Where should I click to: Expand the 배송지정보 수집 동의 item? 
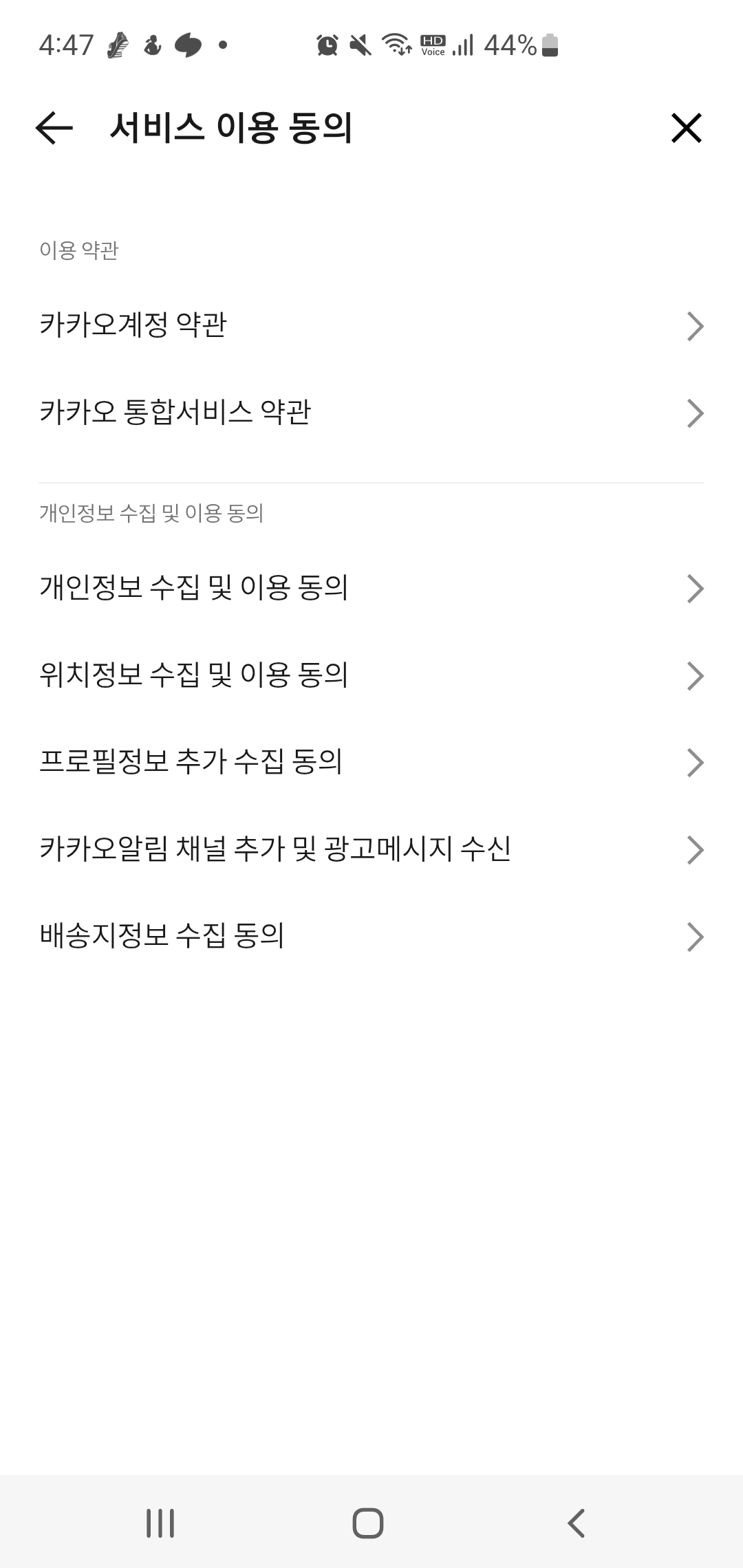[x=371, y=935]
